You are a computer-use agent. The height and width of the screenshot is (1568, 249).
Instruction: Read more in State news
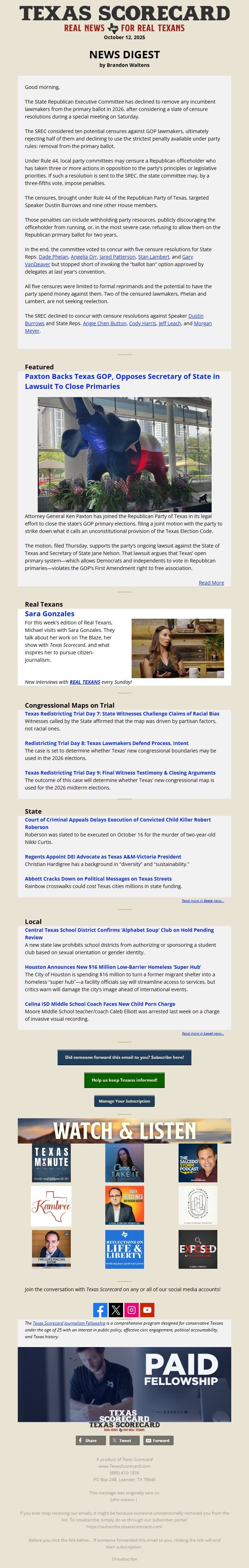pos(203,901)
